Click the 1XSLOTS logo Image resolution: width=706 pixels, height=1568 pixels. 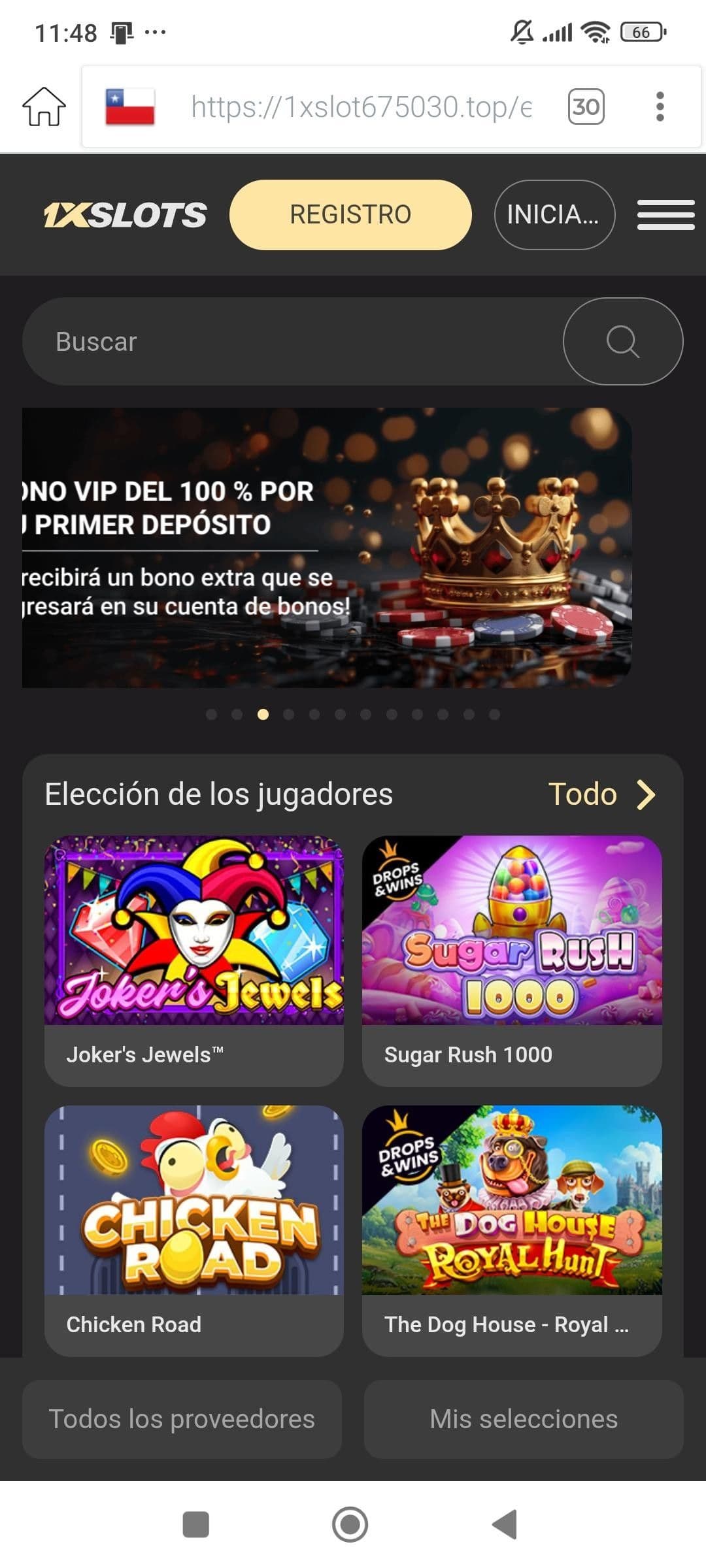pyautogui.click(x=124, y=214)
